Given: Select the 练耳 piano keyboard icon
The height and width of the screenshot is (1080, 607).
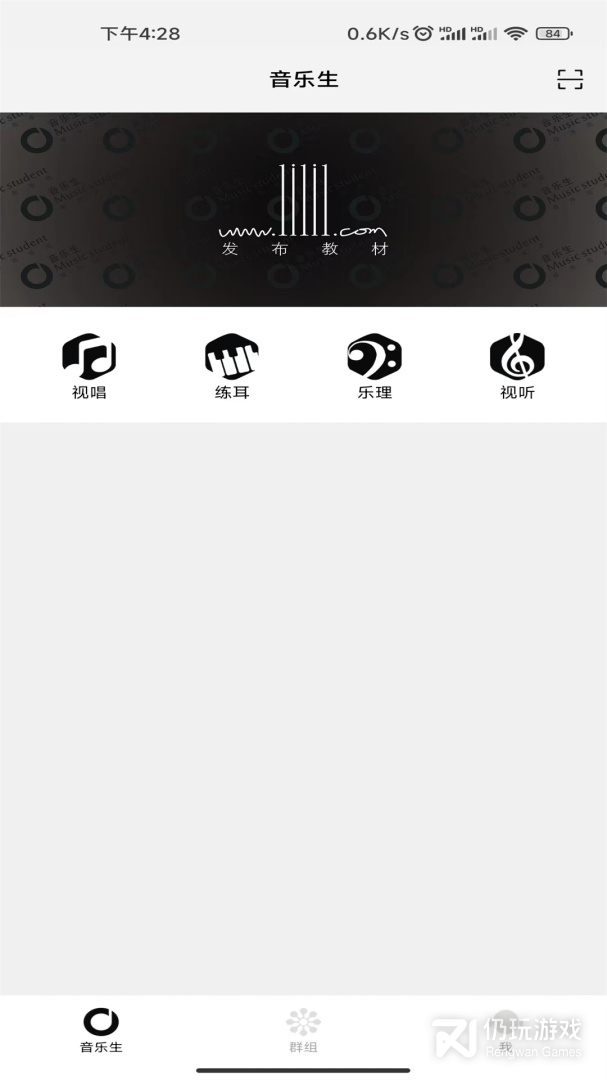Looking at the screenshot, I should [232, 356].
